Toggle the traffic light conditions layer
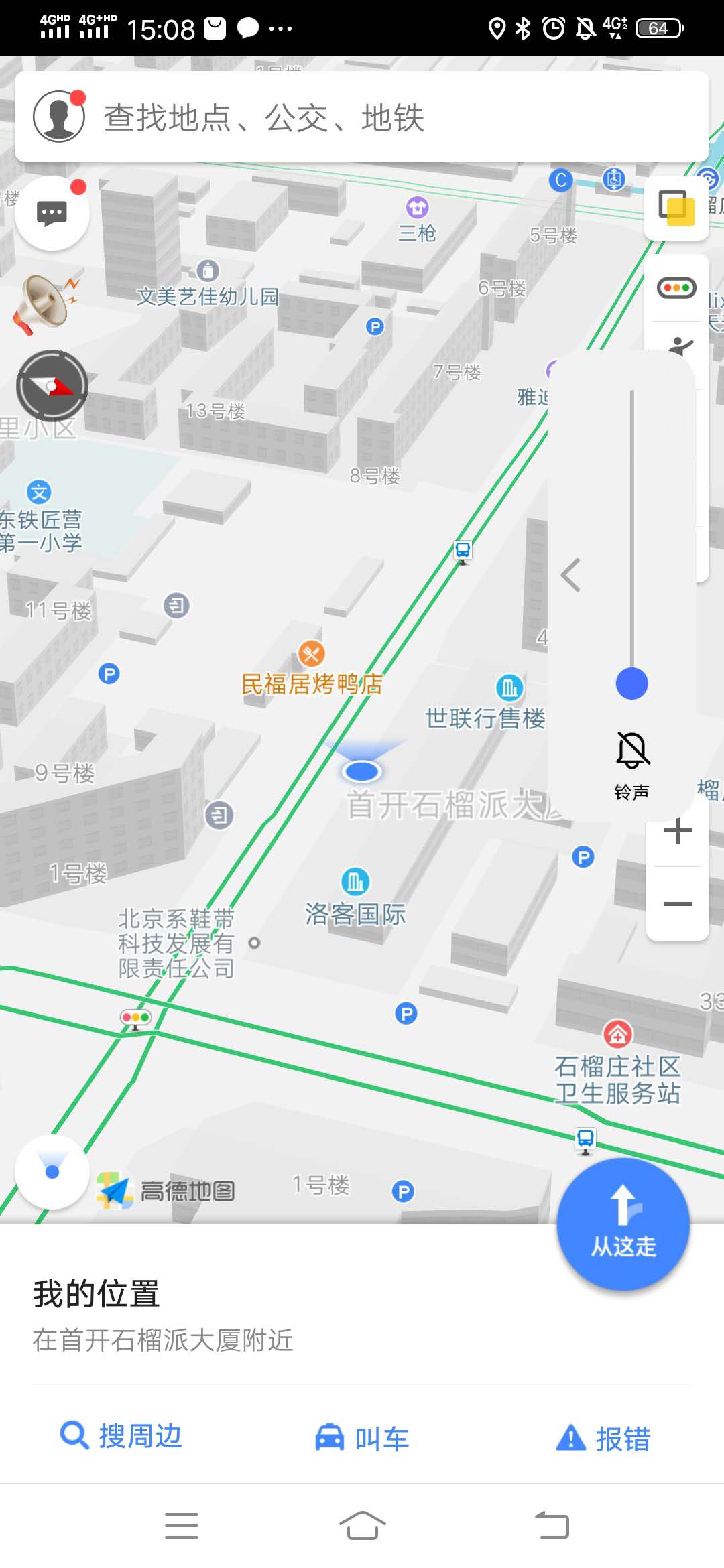Screen dimensions: 724x1568 click(676, 288)
